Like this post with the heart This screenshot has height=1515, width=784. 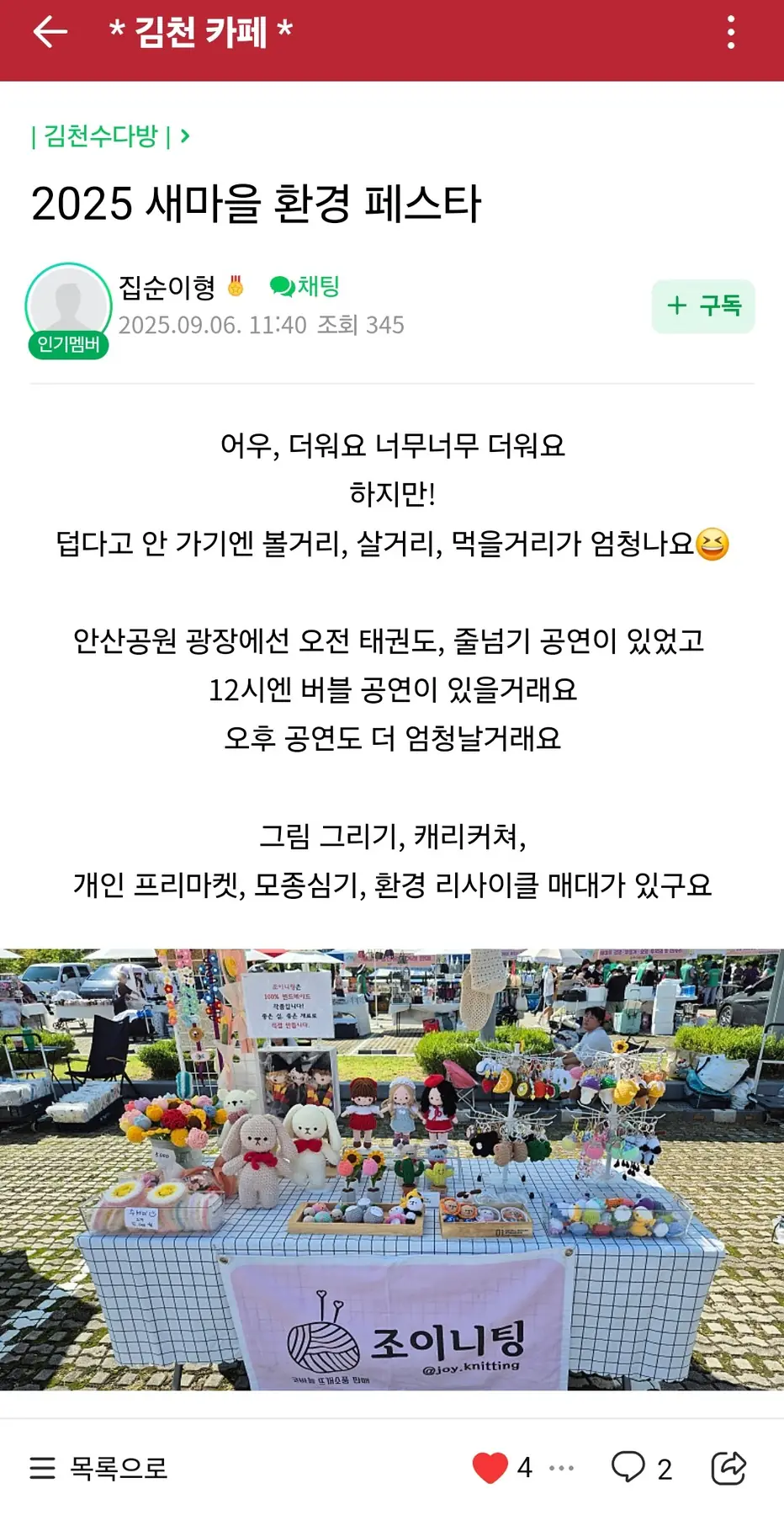coord(490,1468)
